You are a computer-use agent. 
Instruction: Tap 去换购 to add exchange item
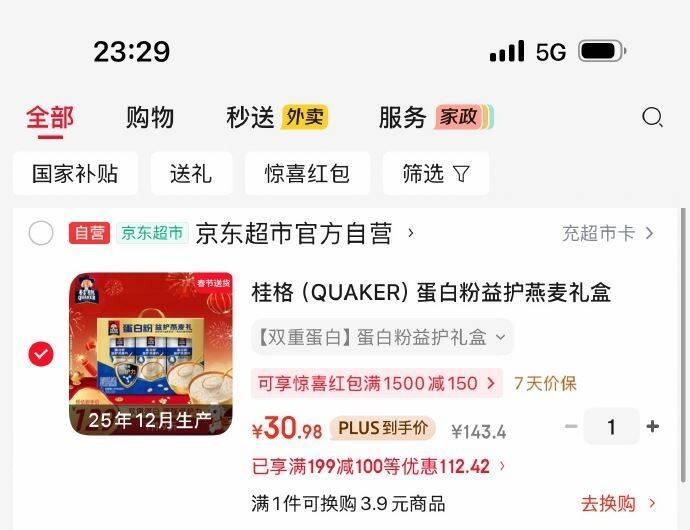pyautogui.click(x=618, y=503)
